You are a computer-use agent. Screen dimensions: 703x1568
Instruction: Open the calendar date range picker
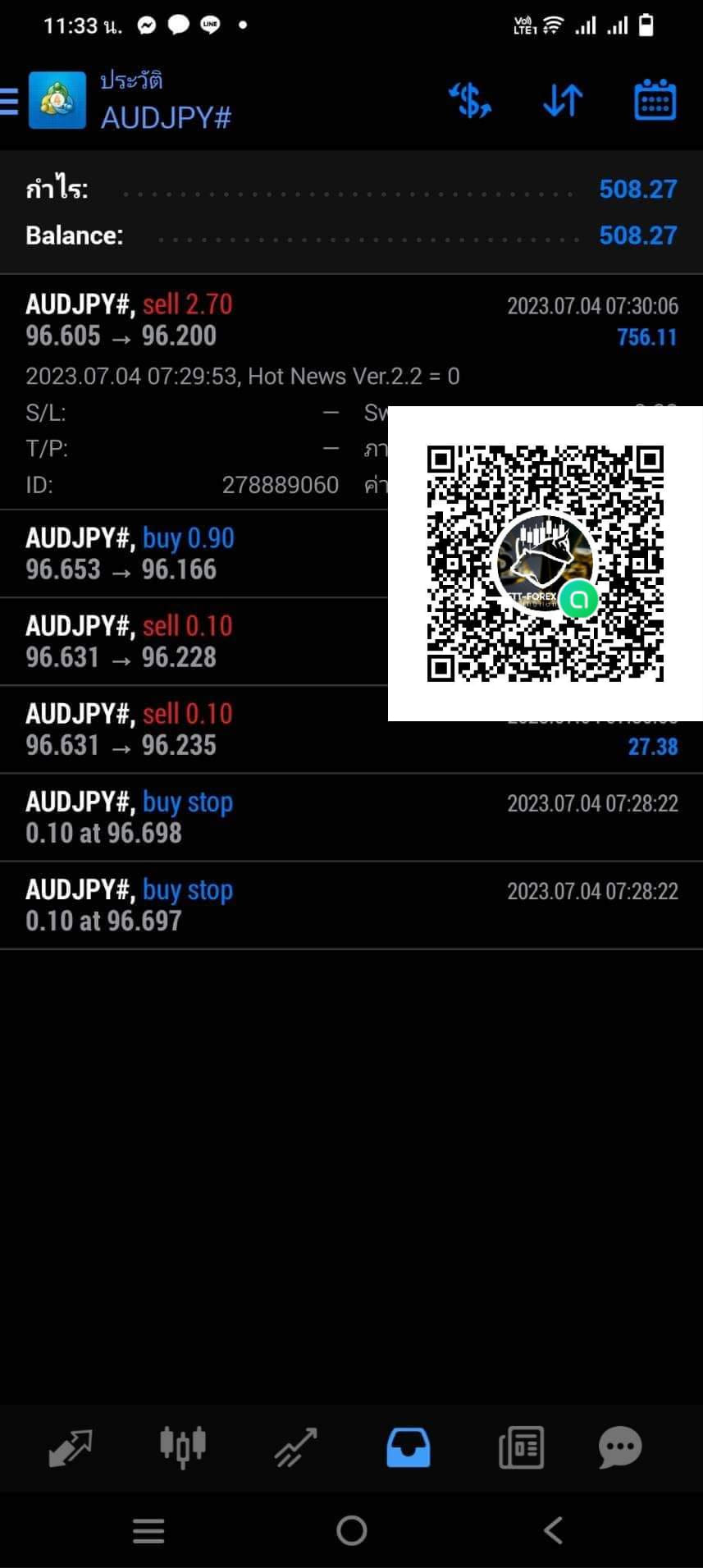click(x=655, y=101)
